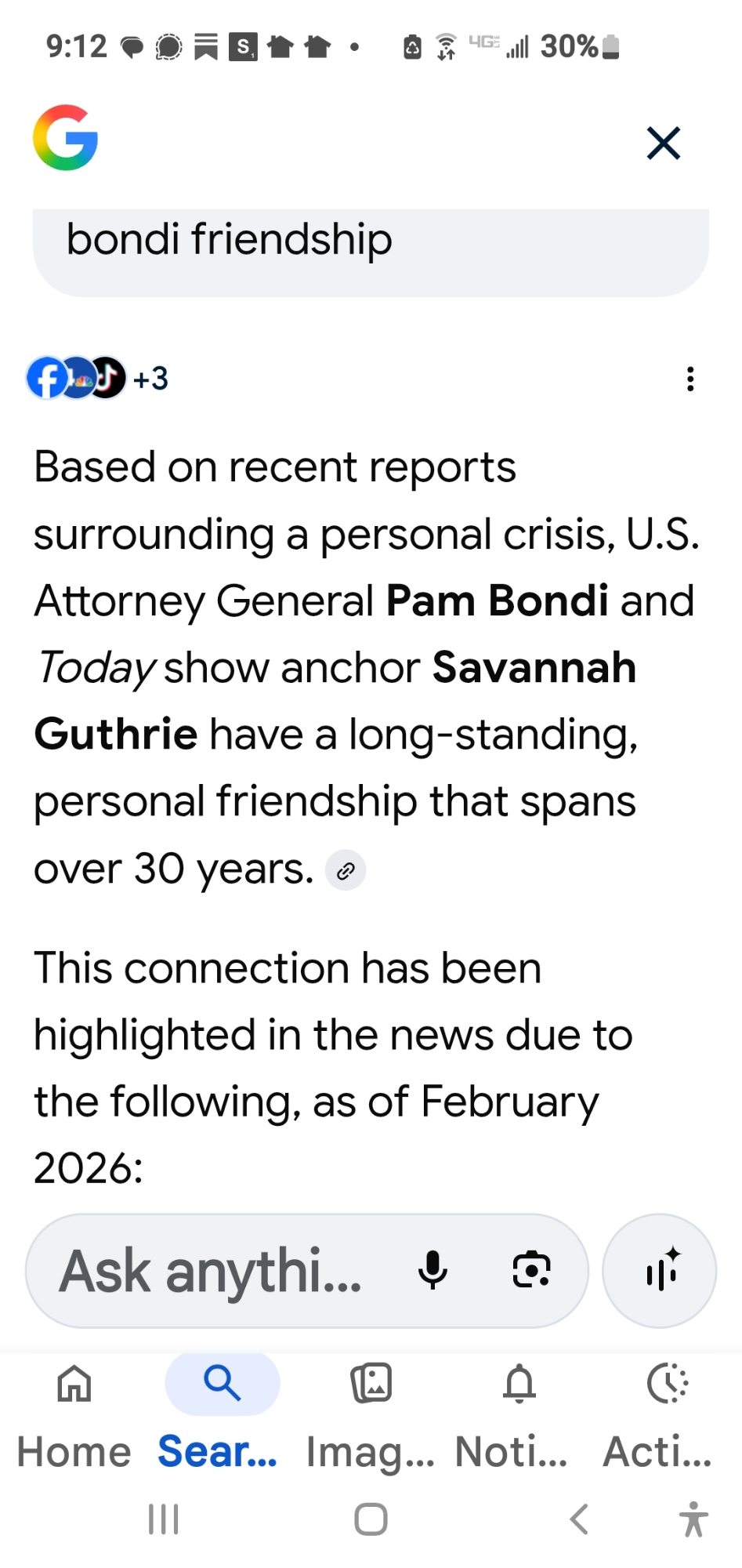742x1568 pixels.
Task: Close the AI Mode conversation
Action: pyautogui.click(x=663, y=143)
